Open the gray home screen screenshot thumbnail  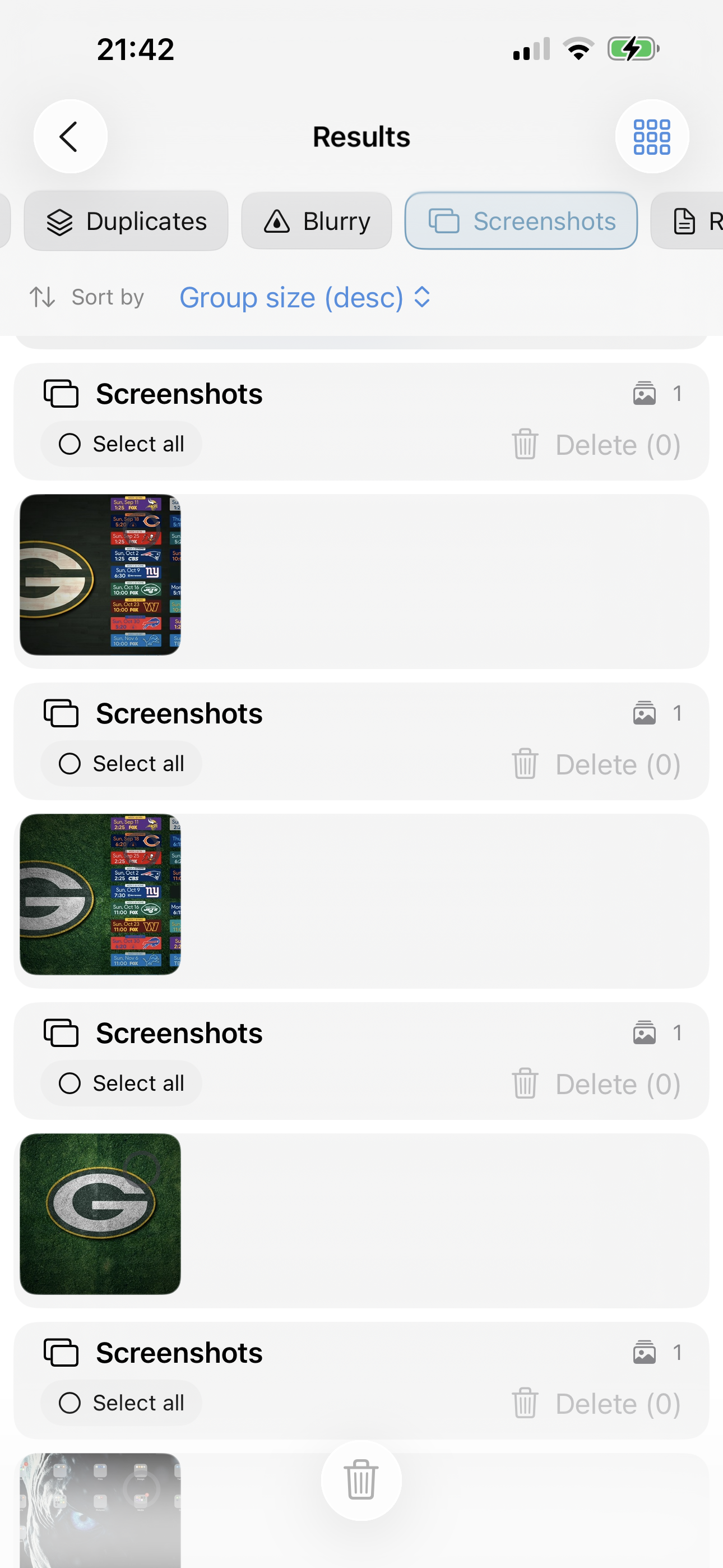click(100, 1510)
